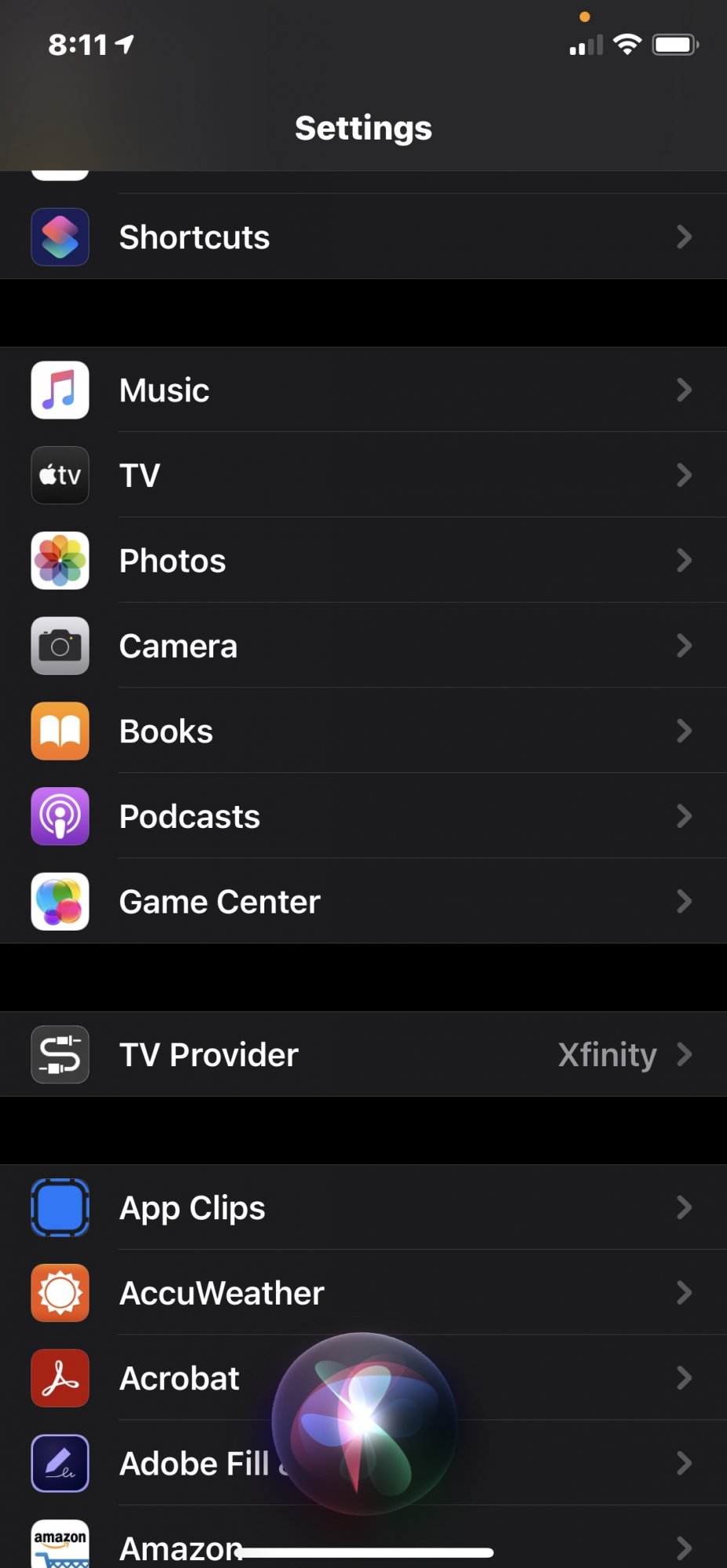This screenshot has height=1568, width=727.
Task: Open Adobe Fill settings
Action: click(x=194, y=1464)
